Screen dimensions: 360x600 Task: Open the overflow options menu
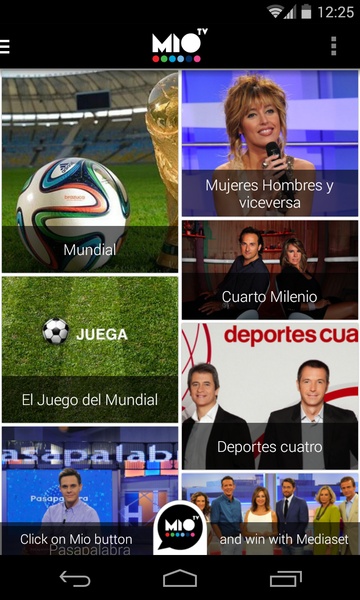pos(334,46)
